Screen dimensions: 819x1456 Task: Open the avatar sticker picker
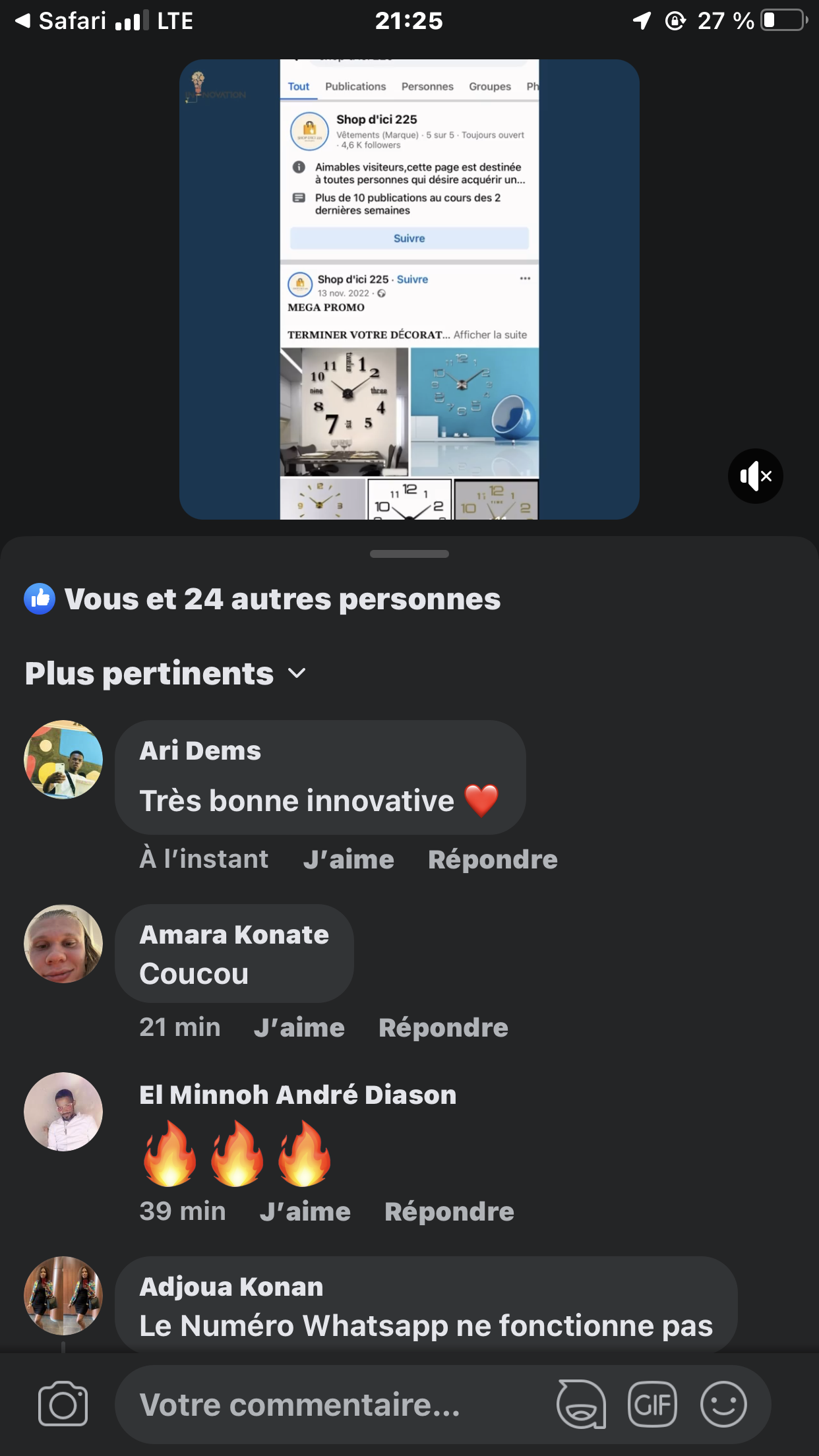tap(581, 1405)
